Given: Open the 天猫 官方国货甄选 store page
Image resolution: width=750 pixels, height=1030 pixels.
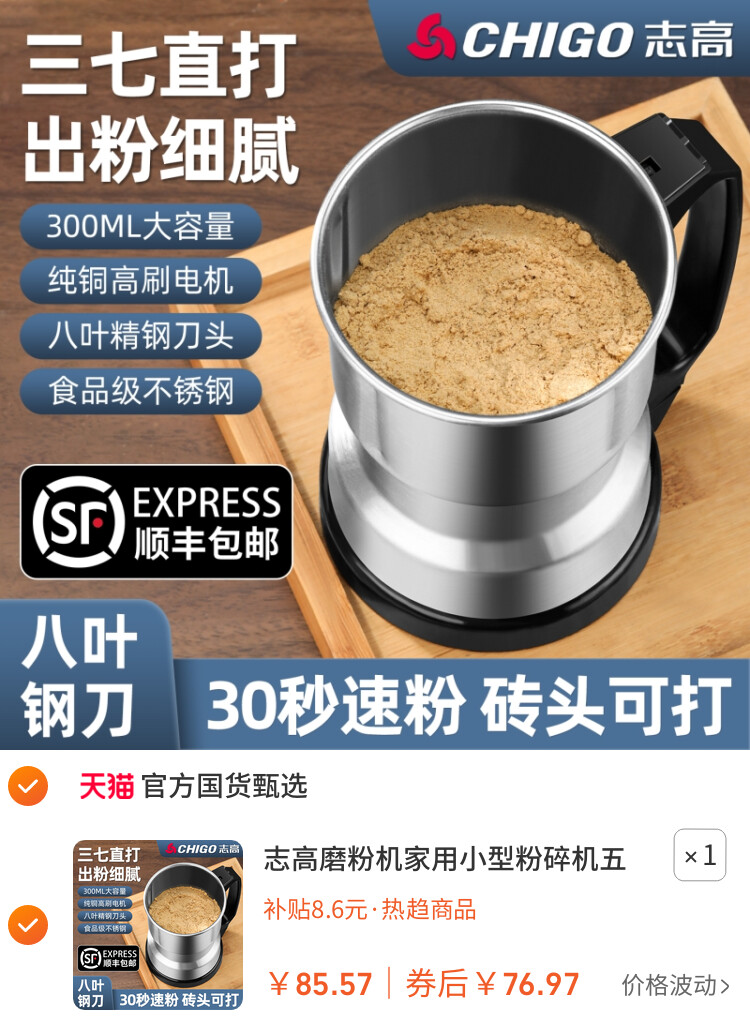Looking at the screenshot, I should 194,786.
